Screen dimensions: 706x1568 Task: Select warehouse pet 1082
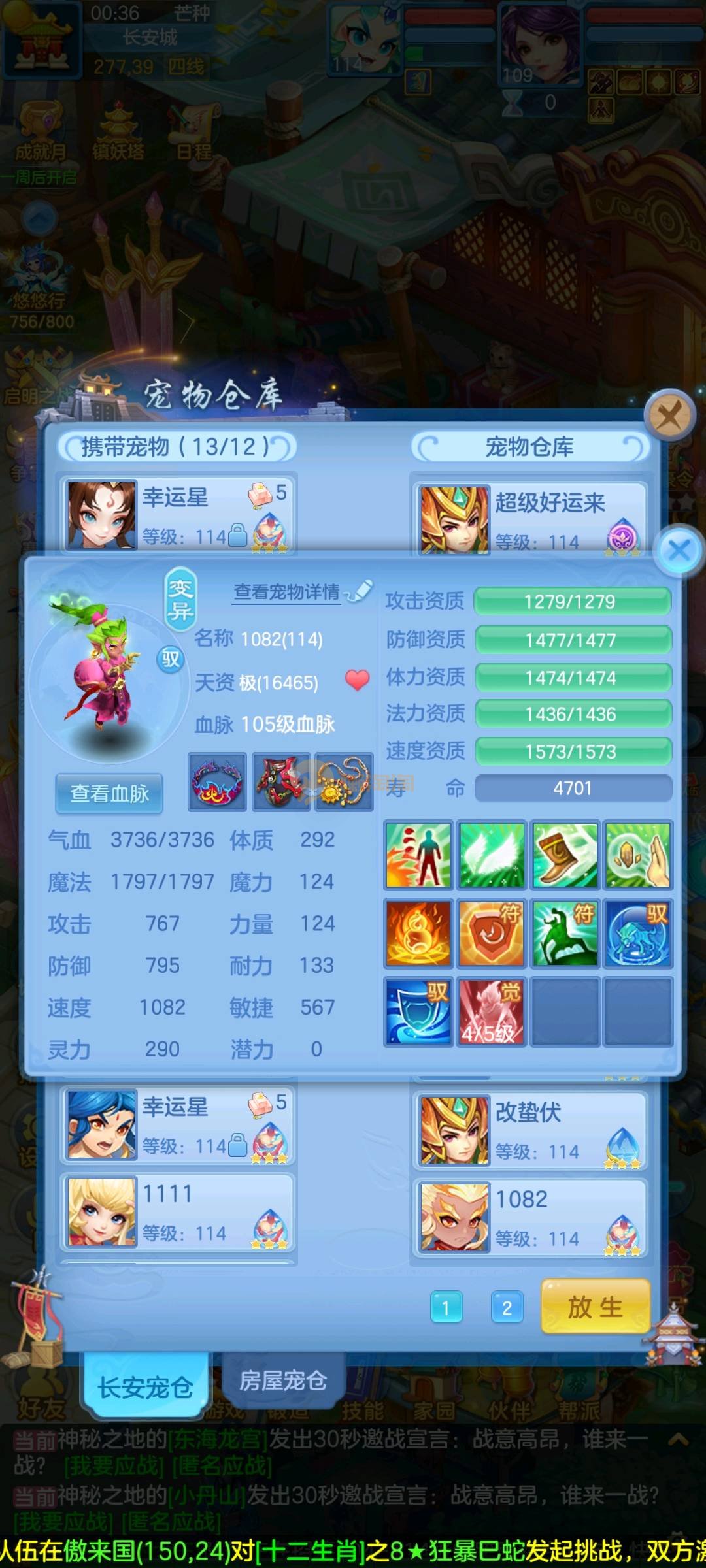point(529,1217)
